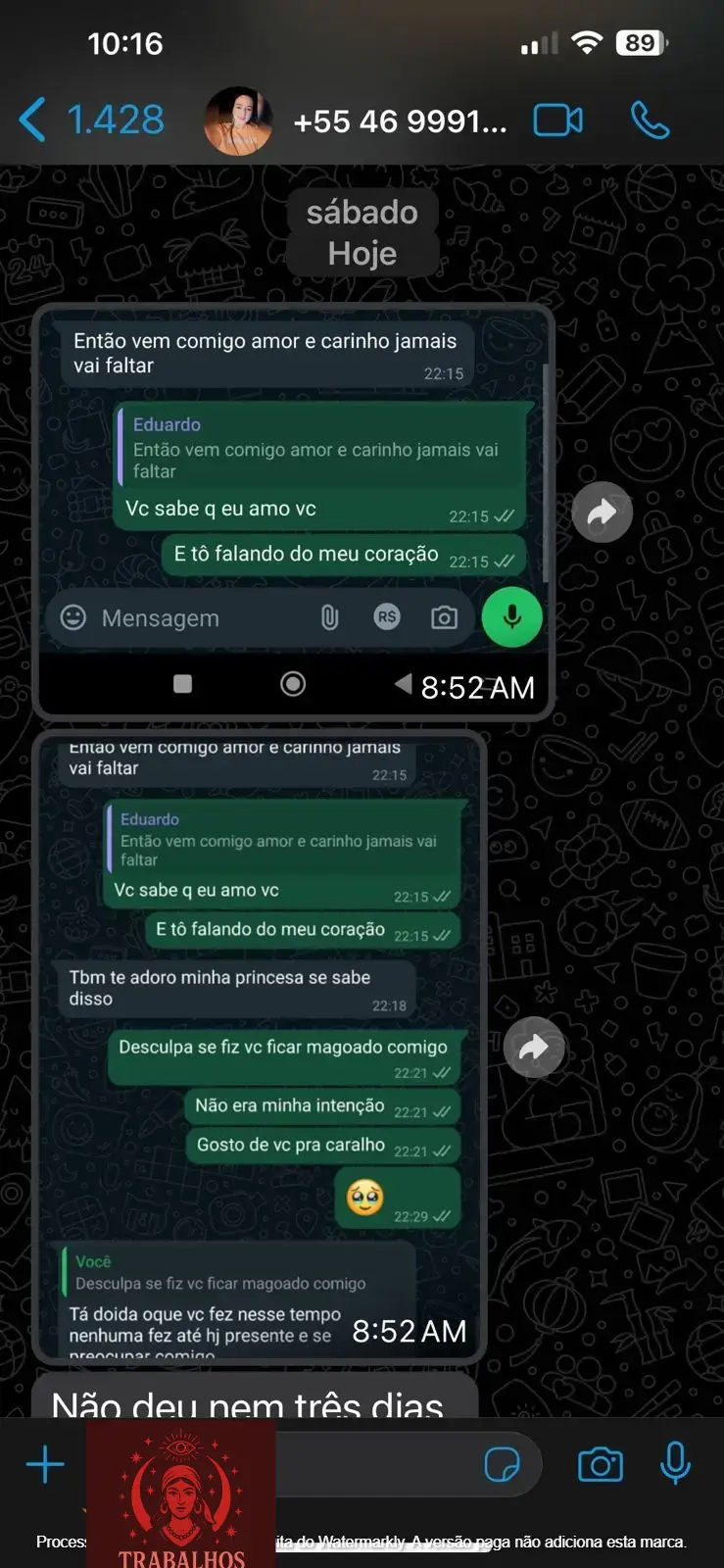Image resolution: width=724 pixels, height=1568 pixels.
Task: Start a video call with this contact
Action: 557,121
